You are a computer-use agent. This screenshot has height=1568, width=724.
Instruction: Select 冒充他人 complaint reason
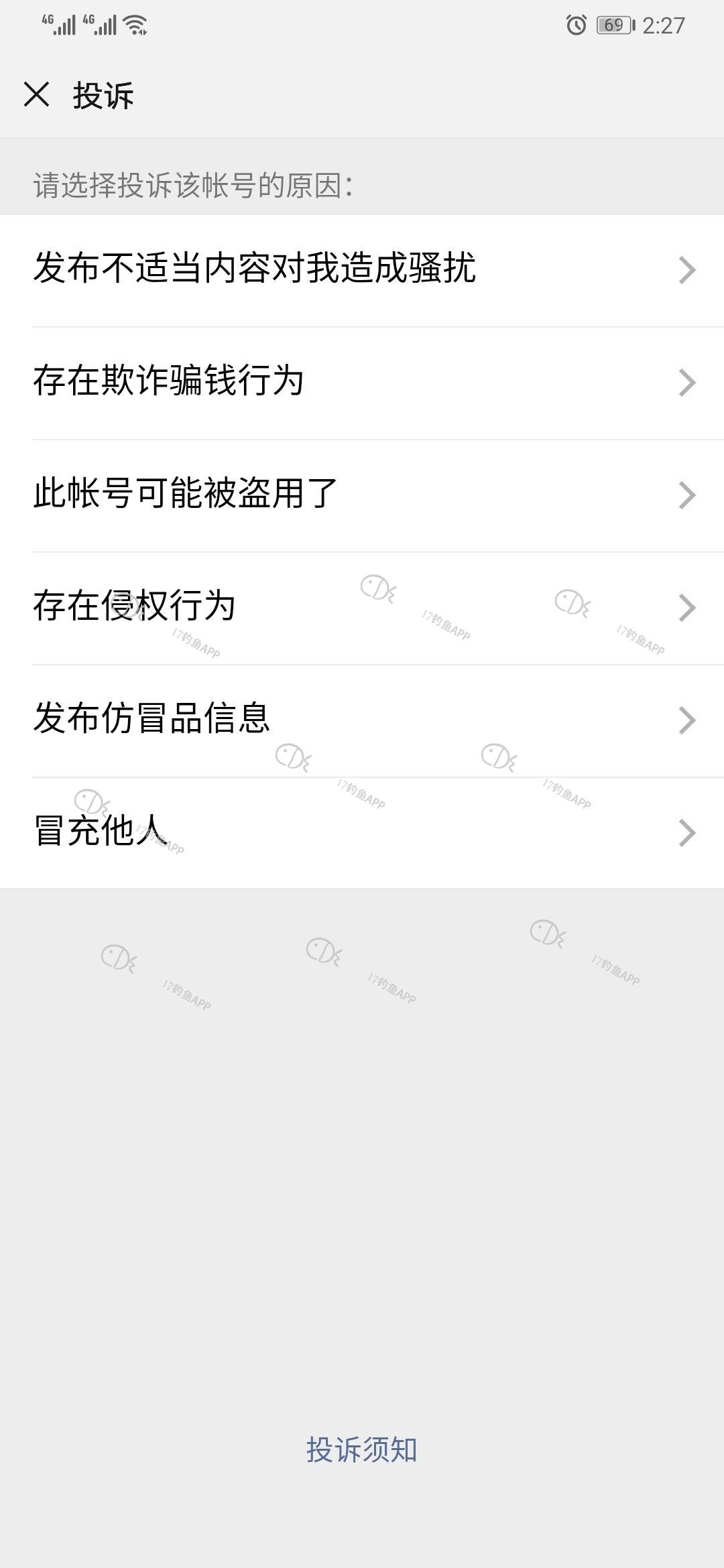pyautogui.click(x=362, y=833)
